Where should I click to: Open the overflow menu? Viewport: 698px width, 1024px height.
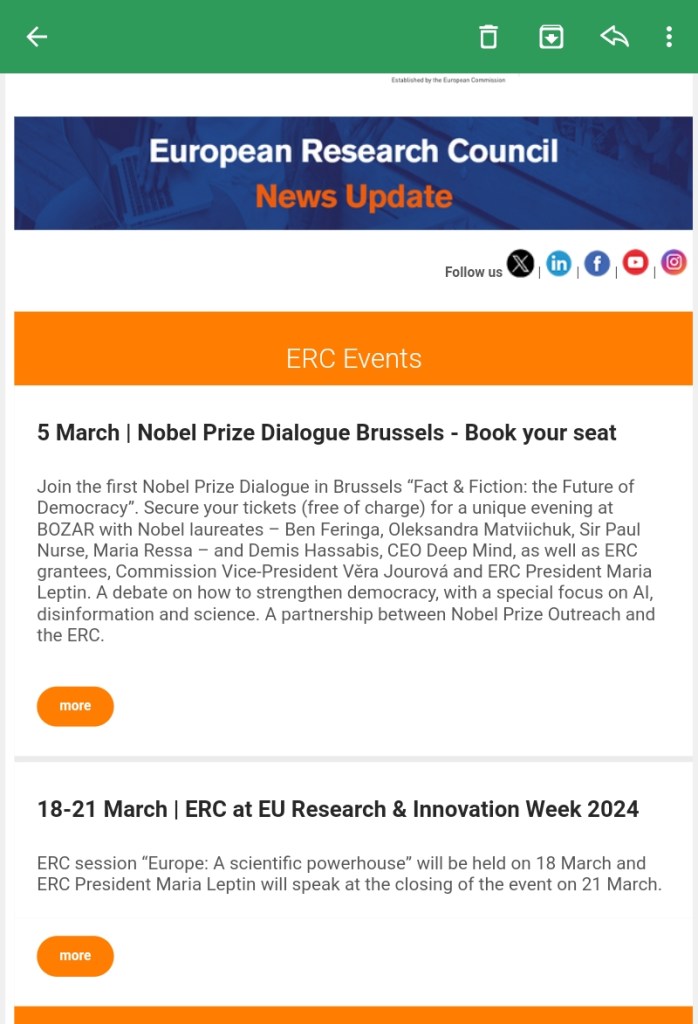coord(669,37)
